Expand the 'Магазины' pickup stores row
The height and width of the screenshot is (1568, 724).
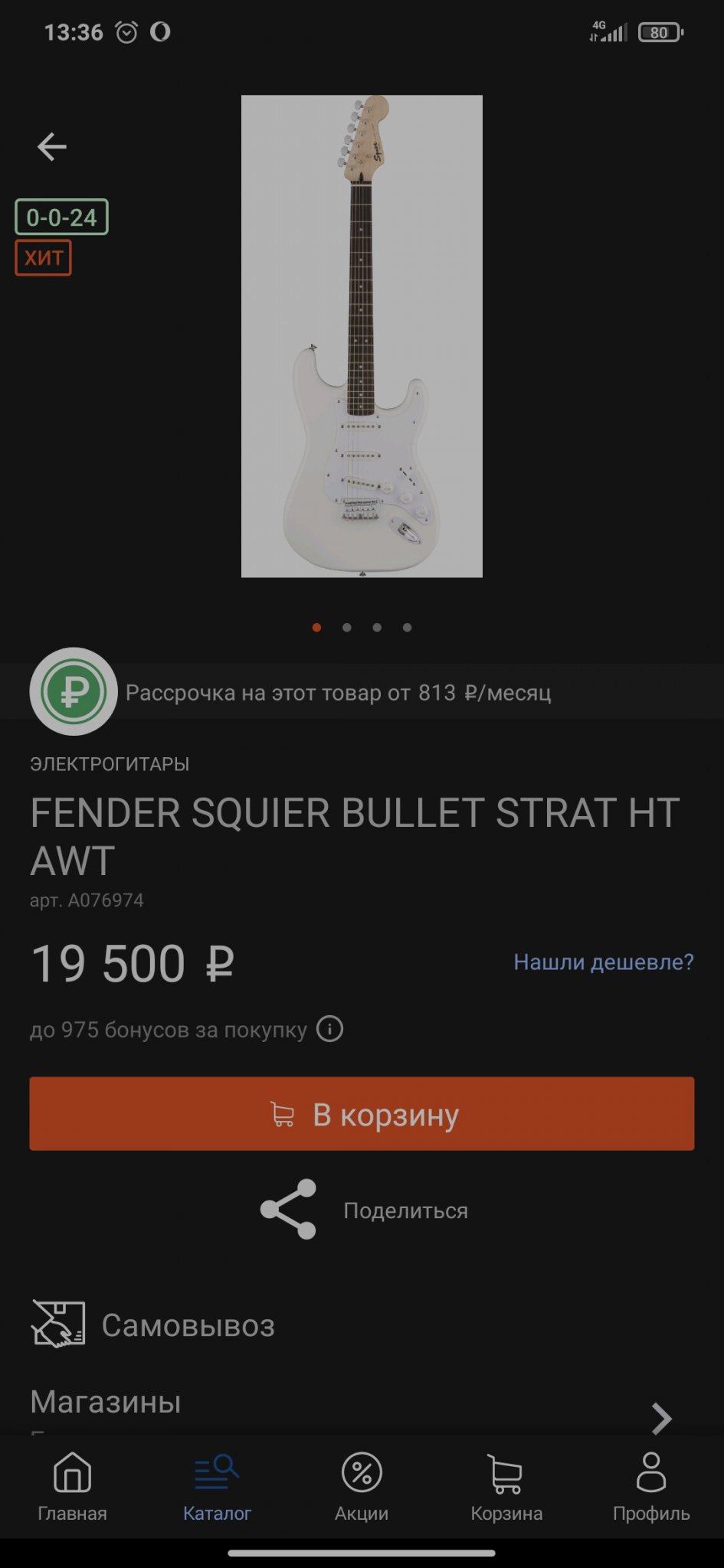(x=660, y=1418)
